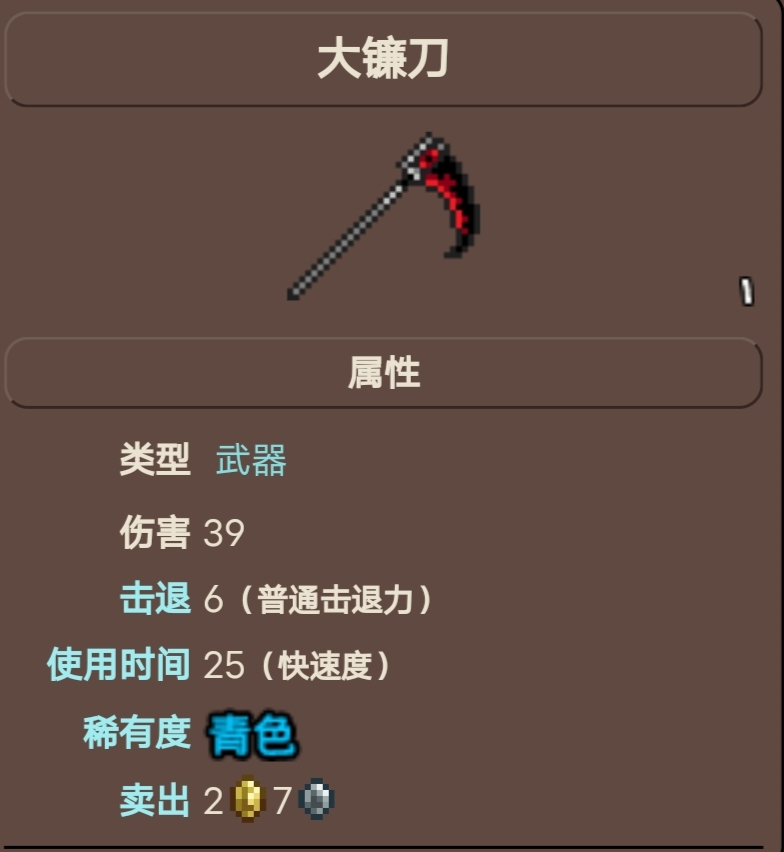The height and width of the screenshot is (852, 784).
Task: Open the 击退 attribute link
Action: click(155, 599)
